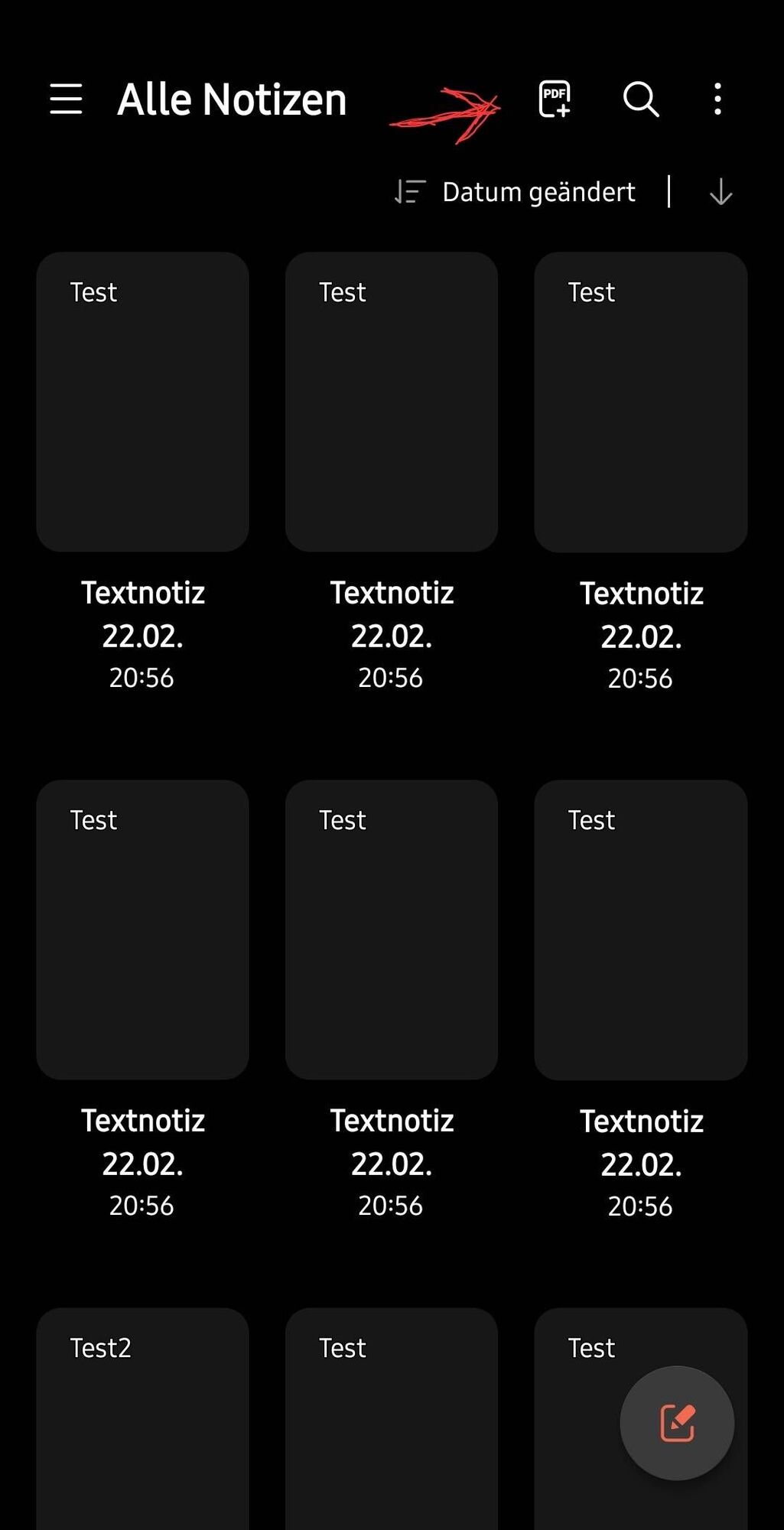
Task: Reverse the sort order arrow
Action: (x=721, y=192)
